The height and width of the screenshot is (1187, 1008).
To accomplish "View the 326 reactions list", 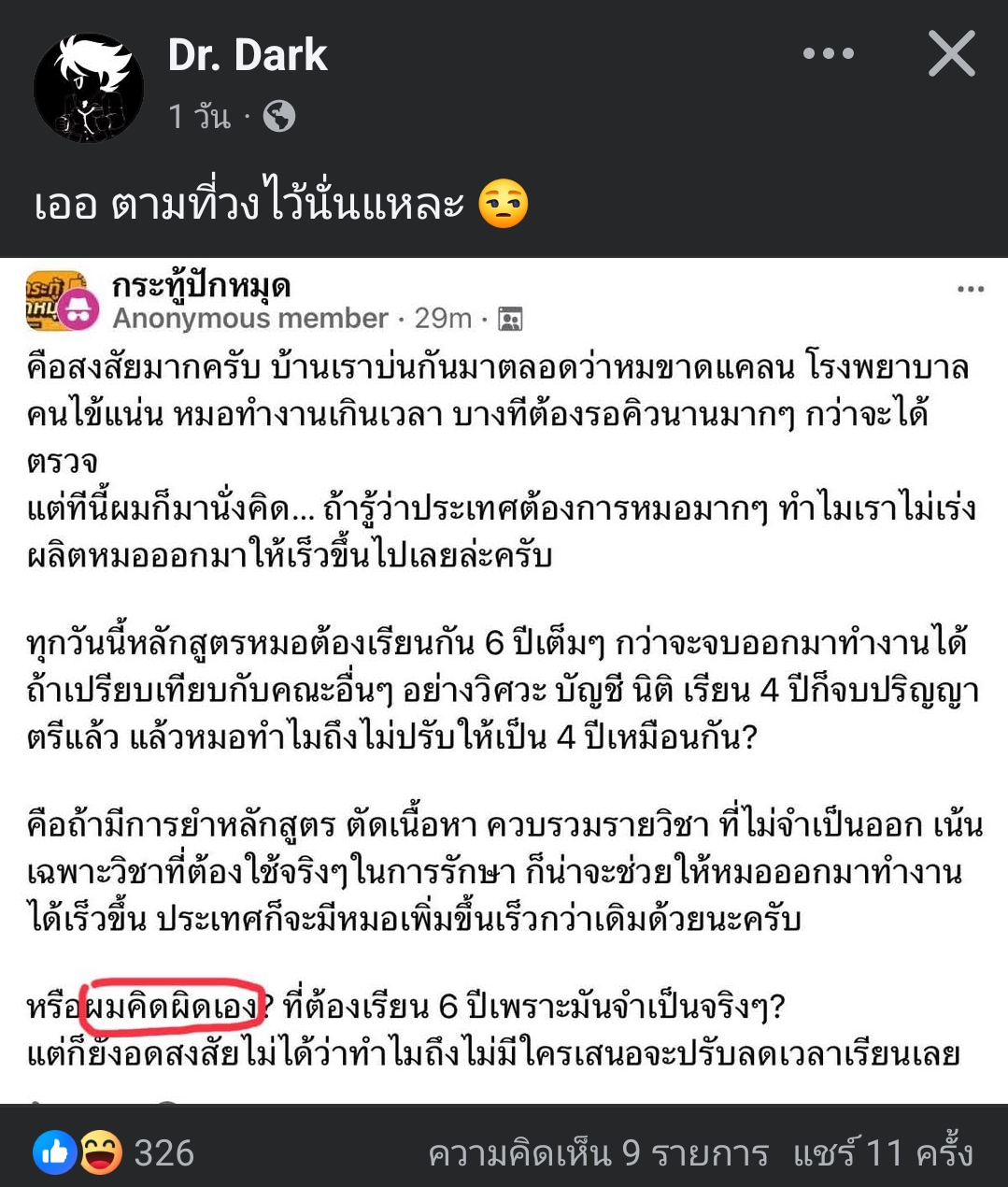I will pos(115,1152).
